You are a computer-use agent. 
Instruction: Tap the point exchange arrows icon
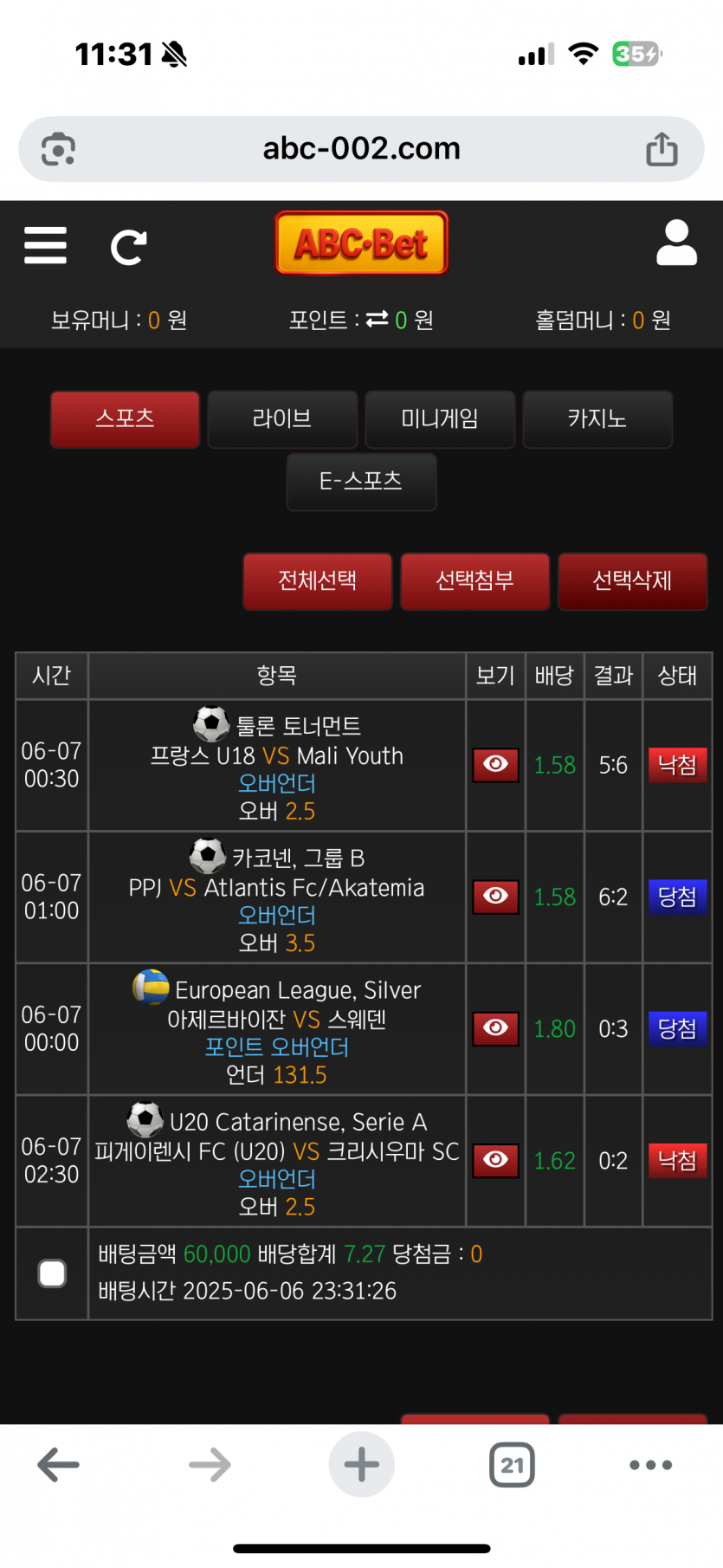377,320
